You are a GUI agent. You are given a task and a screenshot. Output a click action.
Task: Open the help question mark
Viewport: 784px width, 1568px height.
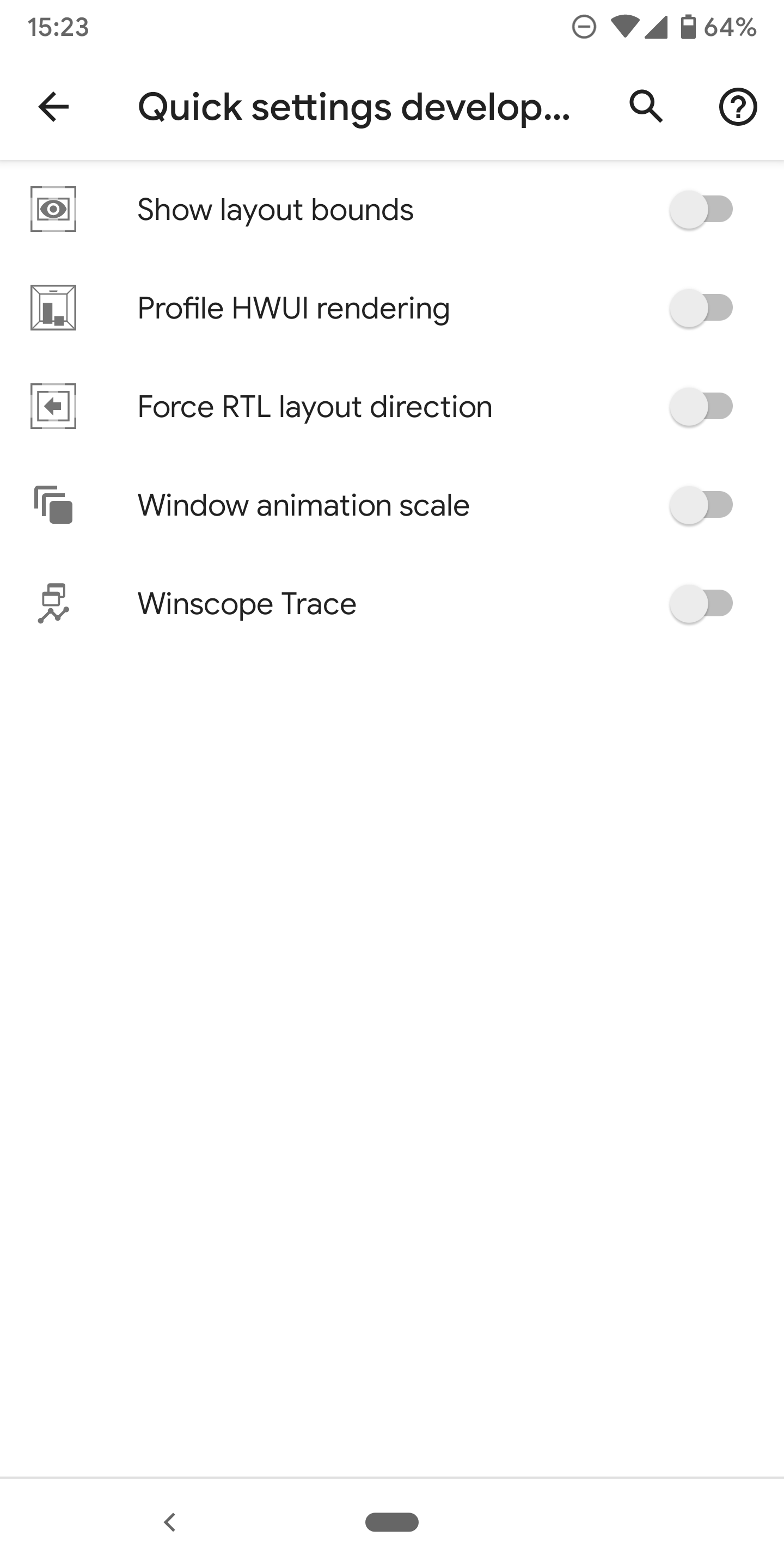[737, 107]
